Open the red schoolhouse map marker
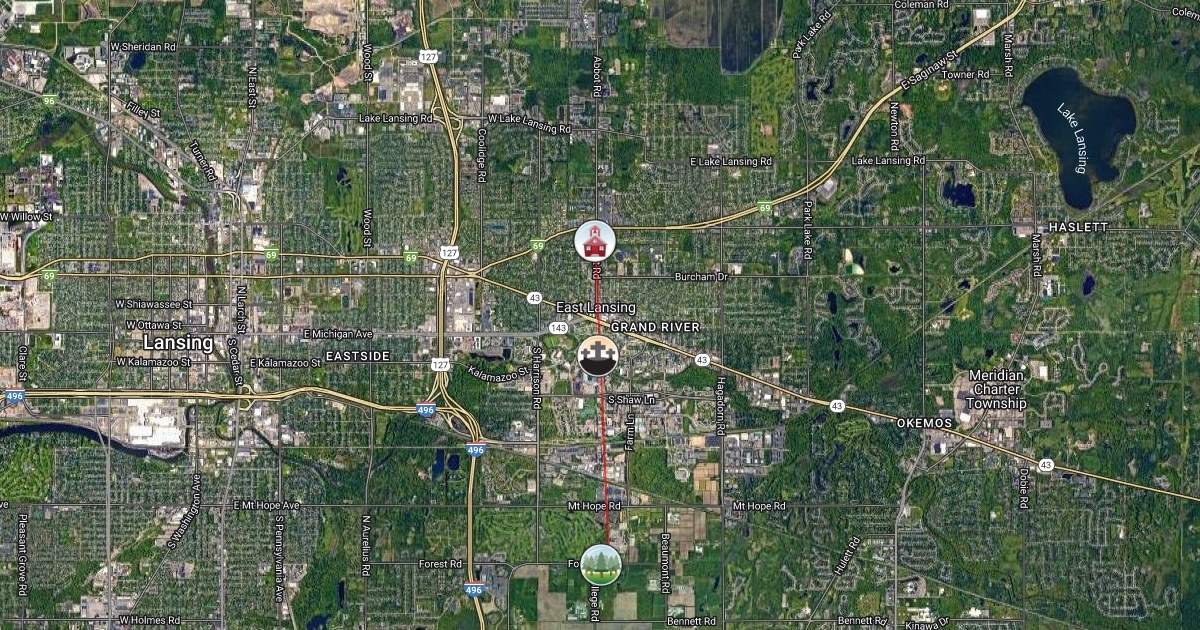Screen dimensions: 1200x630 (x=594, y=242)
